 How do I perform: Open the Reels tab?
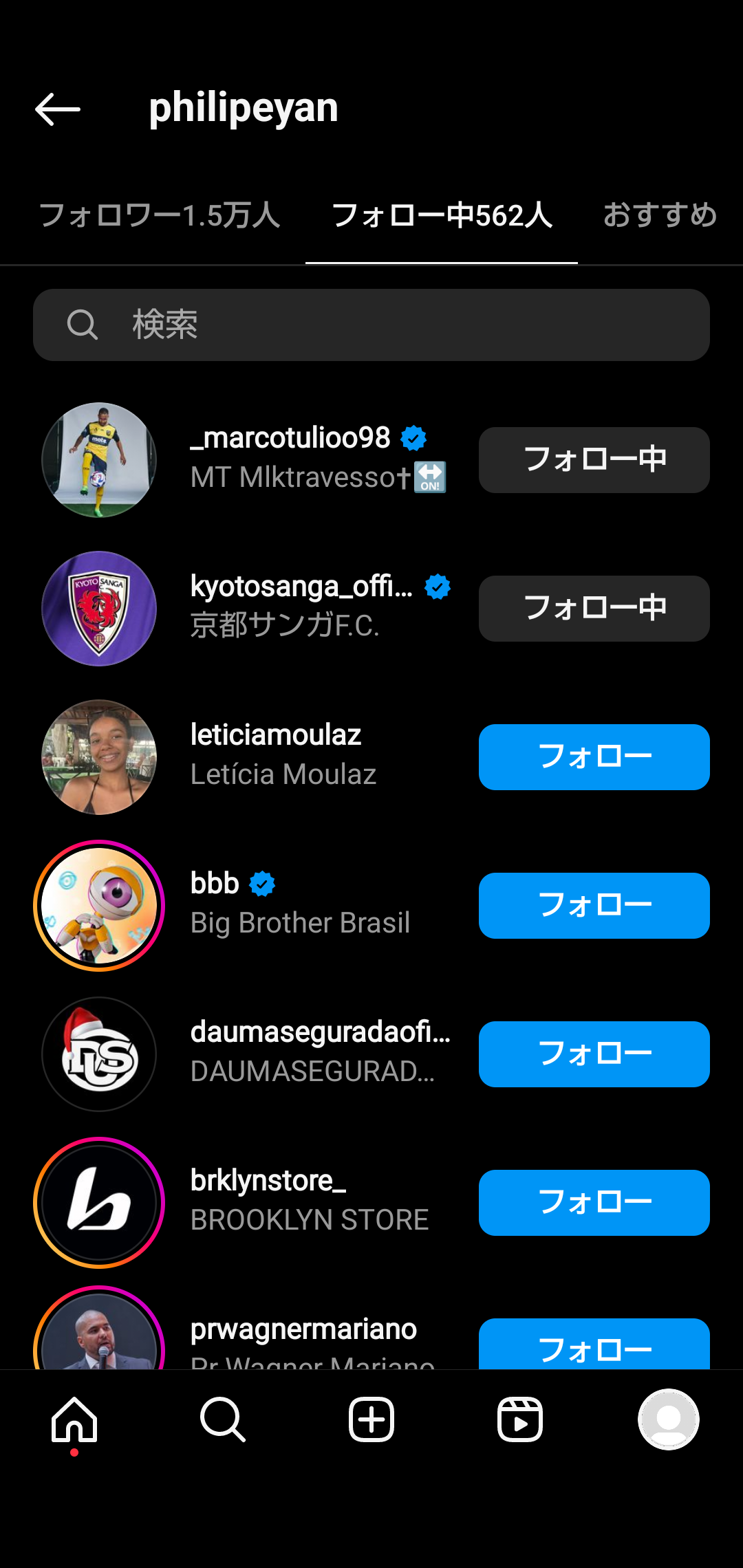click(520, 1419)
